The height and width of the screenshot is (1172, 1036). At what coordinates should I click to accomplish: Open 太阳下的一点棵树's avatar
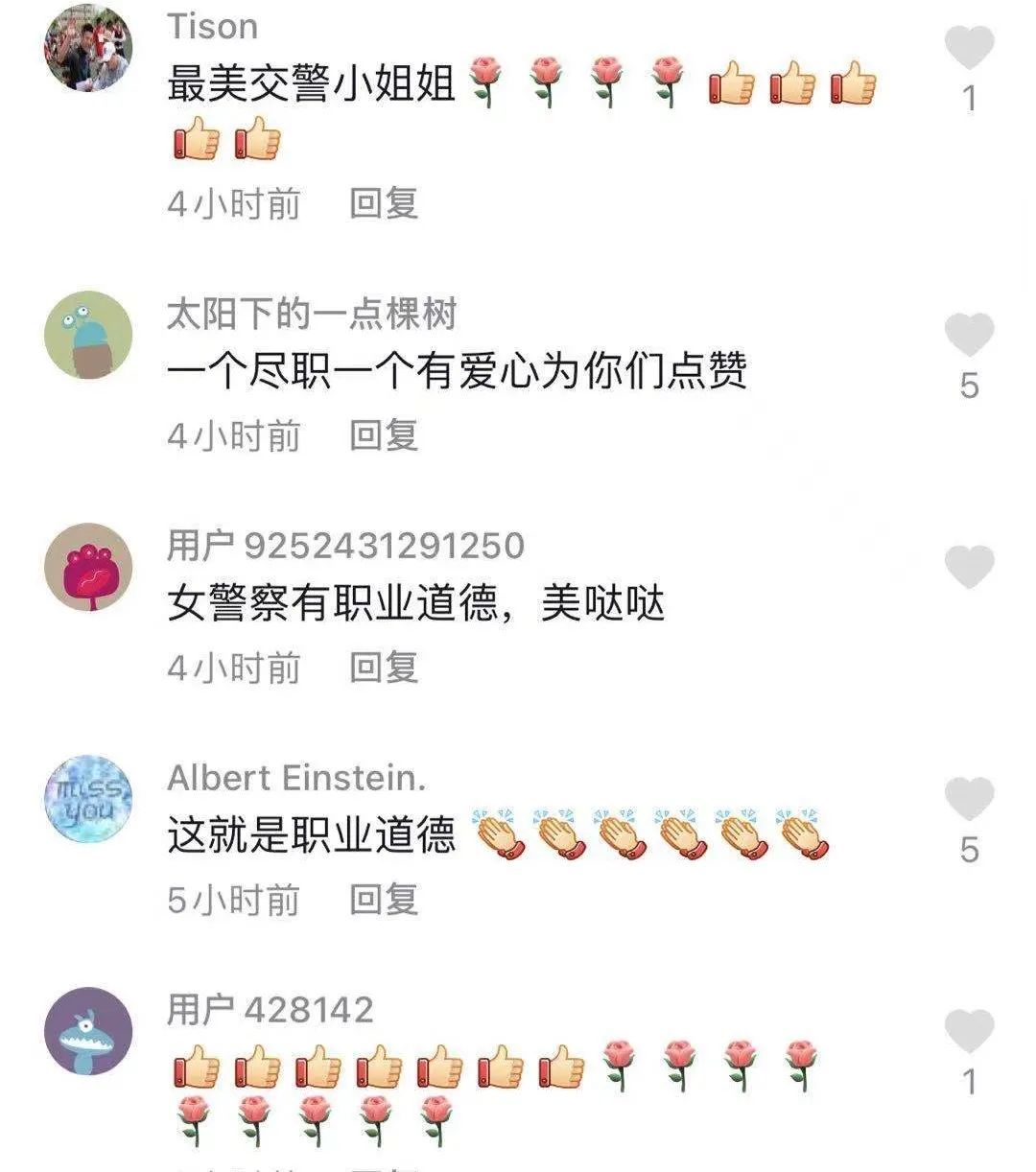(x=88, y=335)
